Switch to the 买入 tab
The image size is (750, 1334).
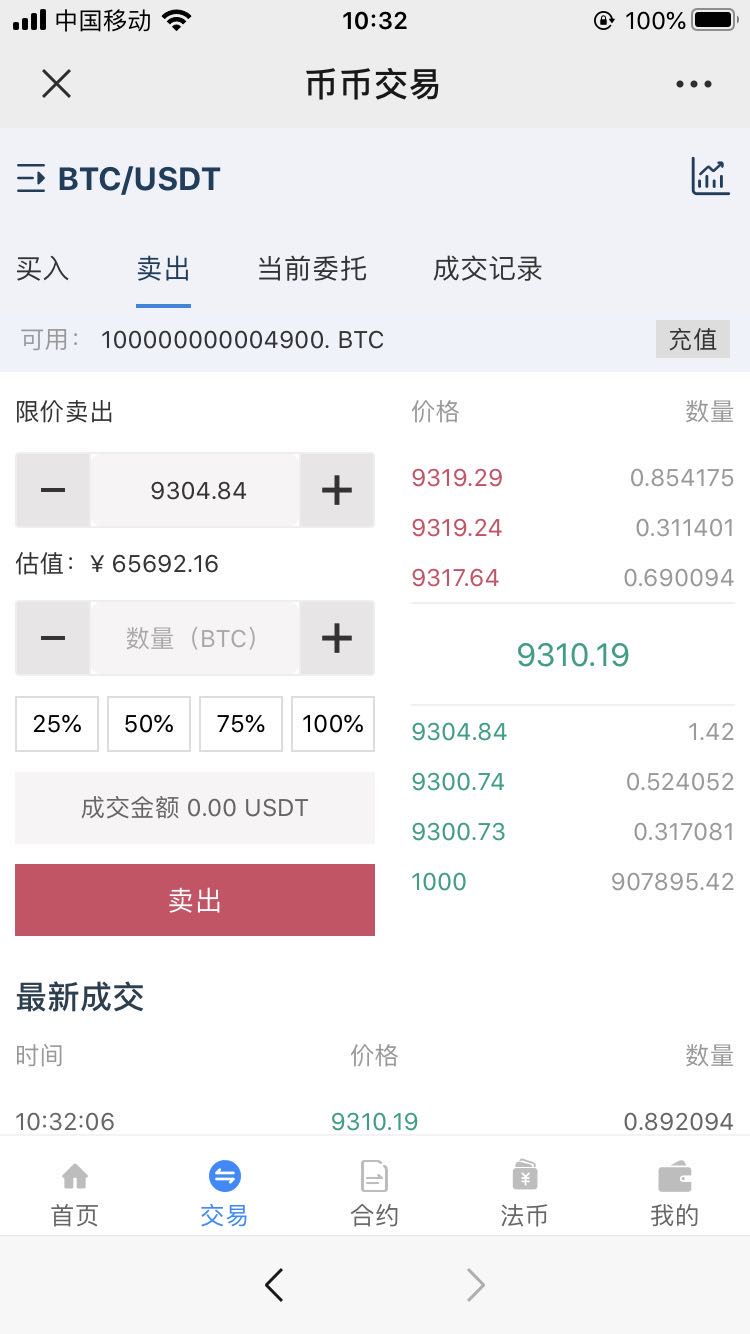pos(42,269)
